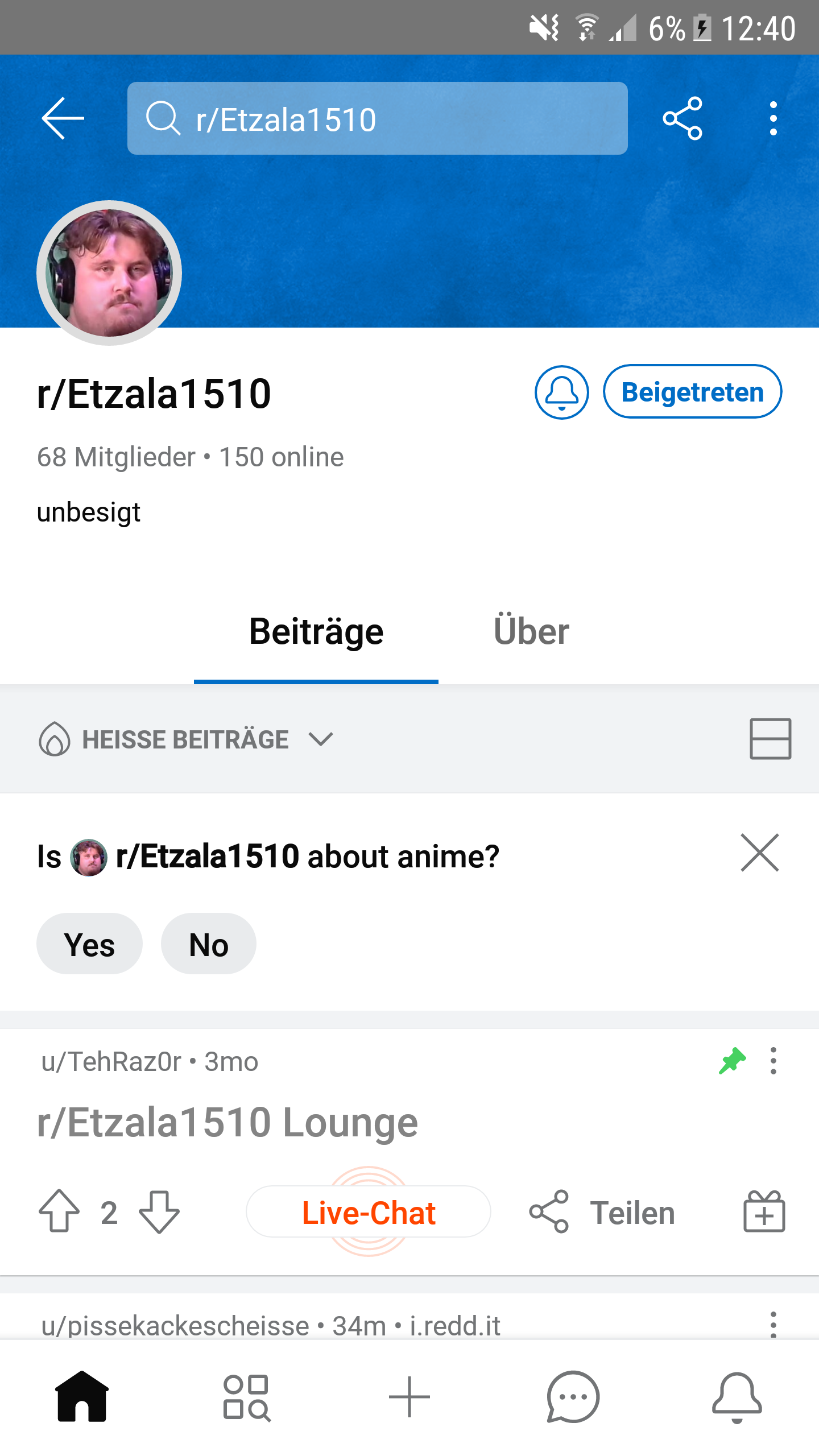Answer Yes to the anime question
This screenshot has width=819, height=1456.
[89, 944]
